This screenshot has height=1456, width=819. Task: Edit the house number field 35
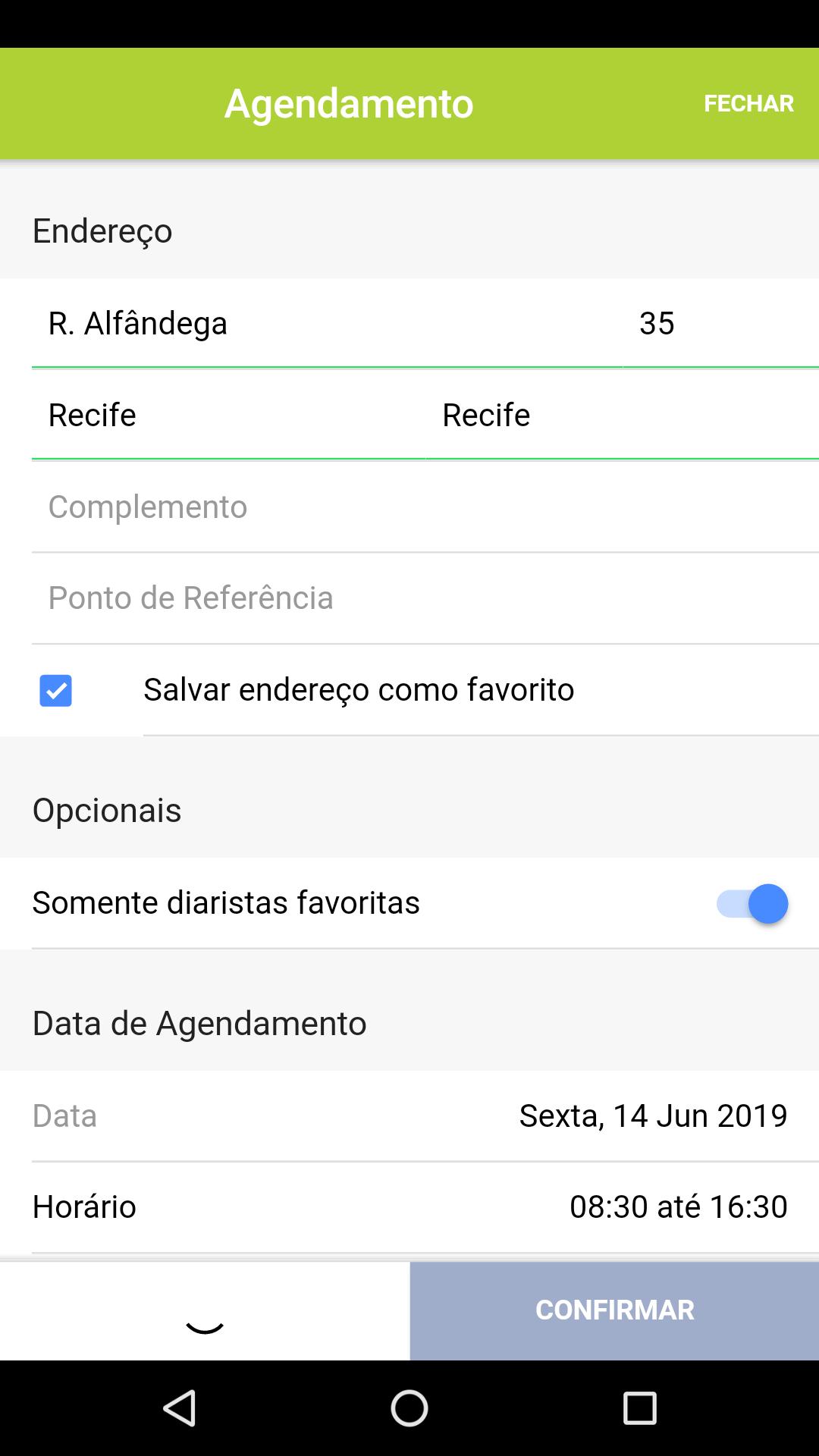click(720, 324)
